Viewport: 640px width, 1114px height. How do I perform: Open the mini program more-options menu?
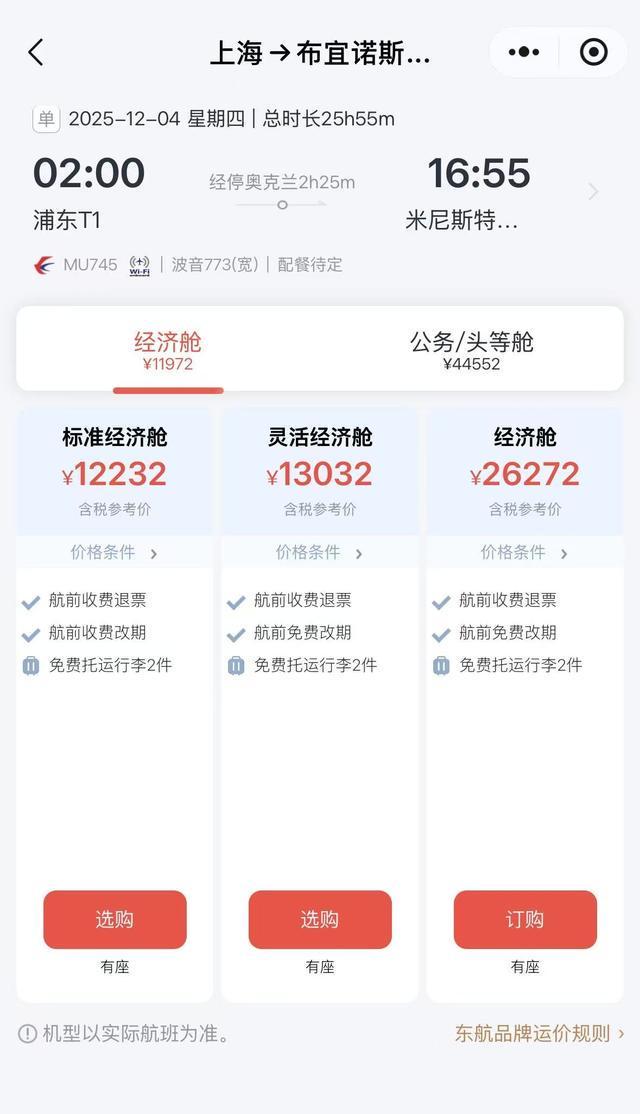[524, 53]
